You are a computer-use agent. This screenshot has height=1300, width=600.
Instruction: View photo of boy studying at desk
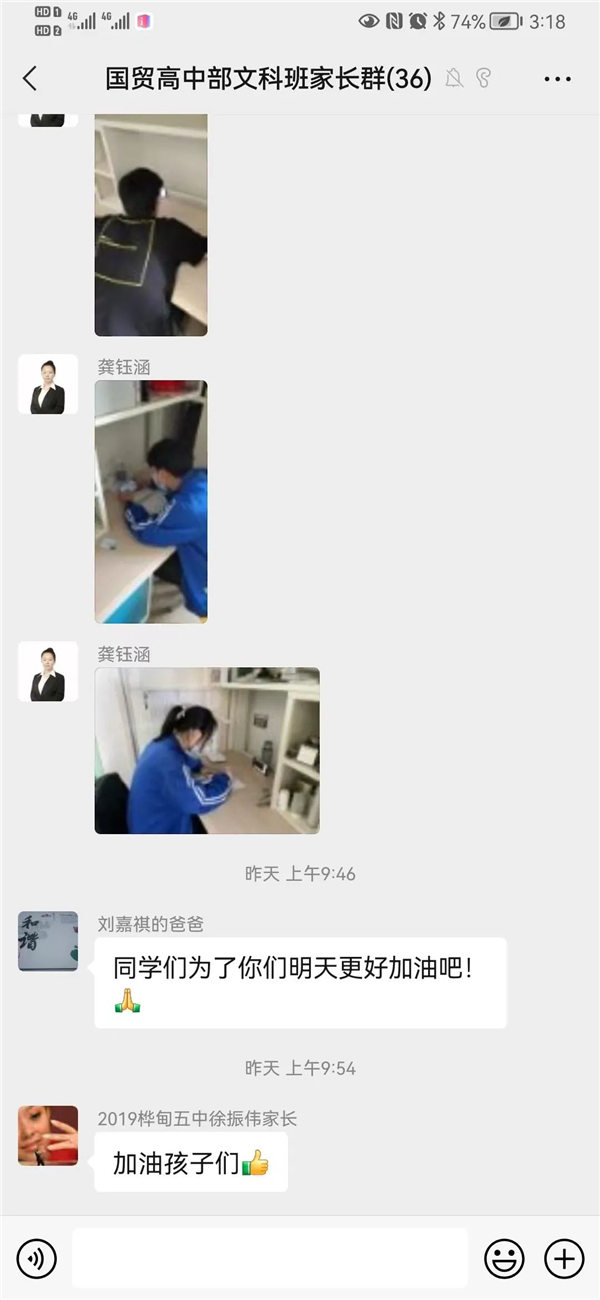pos(151,501)
